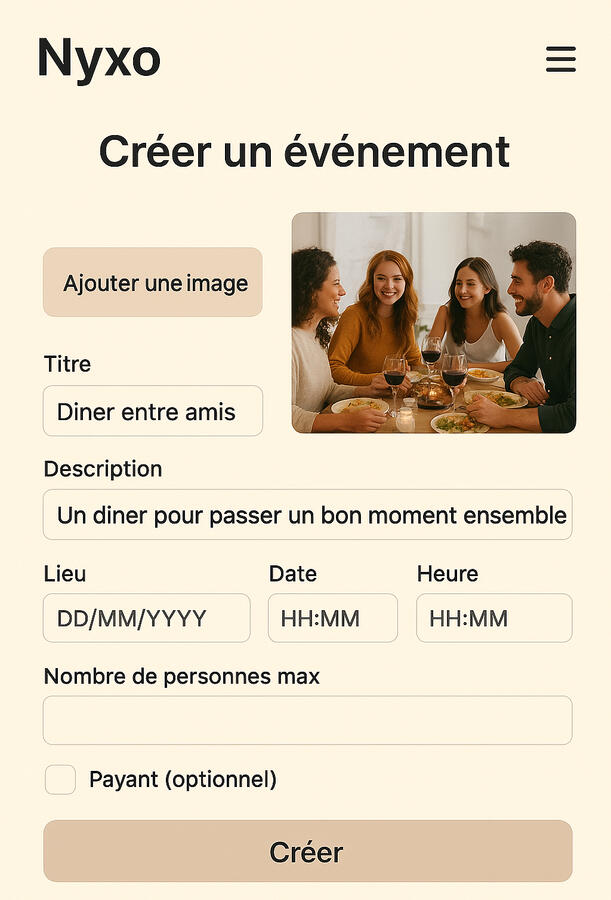Image resolution: width=611 pixels, height=900 pixels.
Task: Create the event with Créer button
Action: coord(307,852)
